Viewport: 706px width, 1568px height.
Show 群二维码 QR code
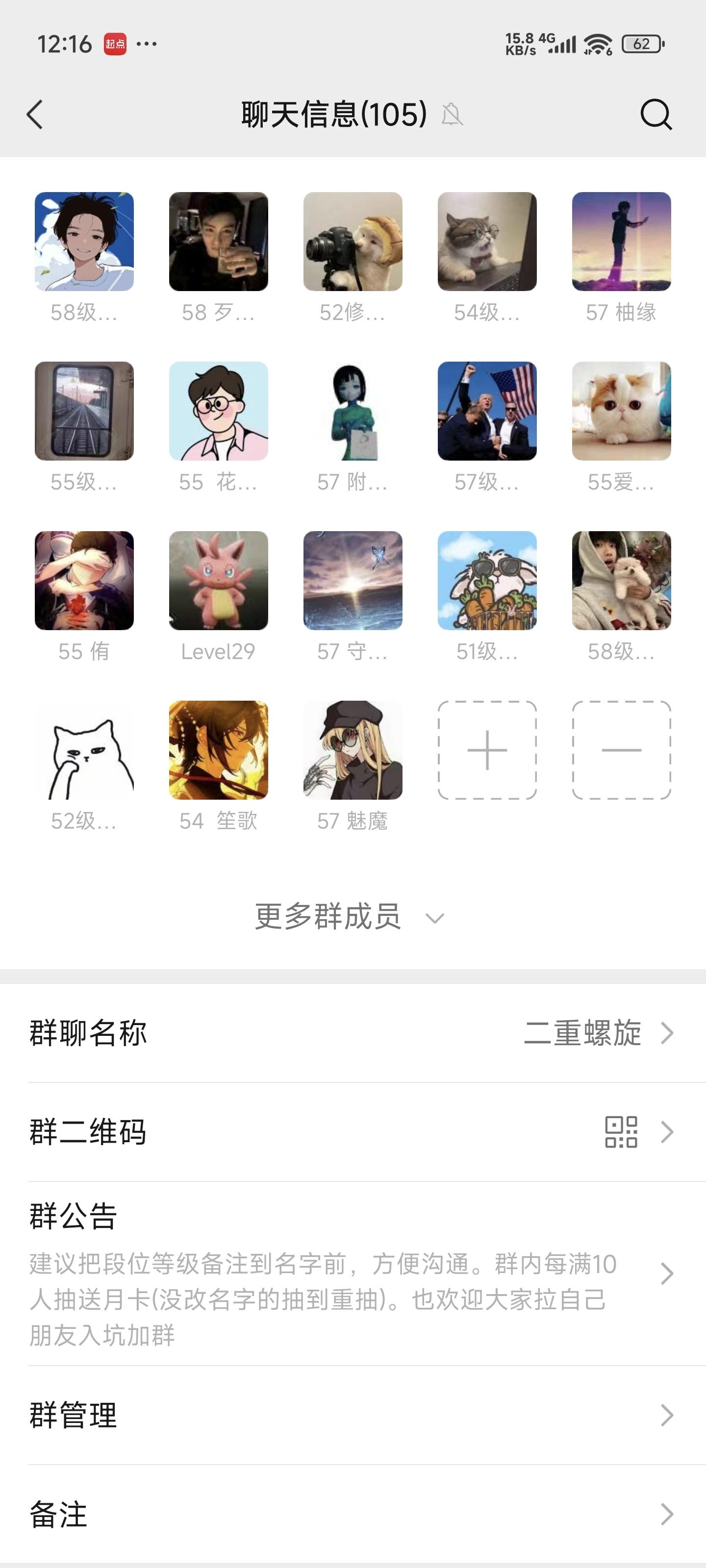point(353,1132)
